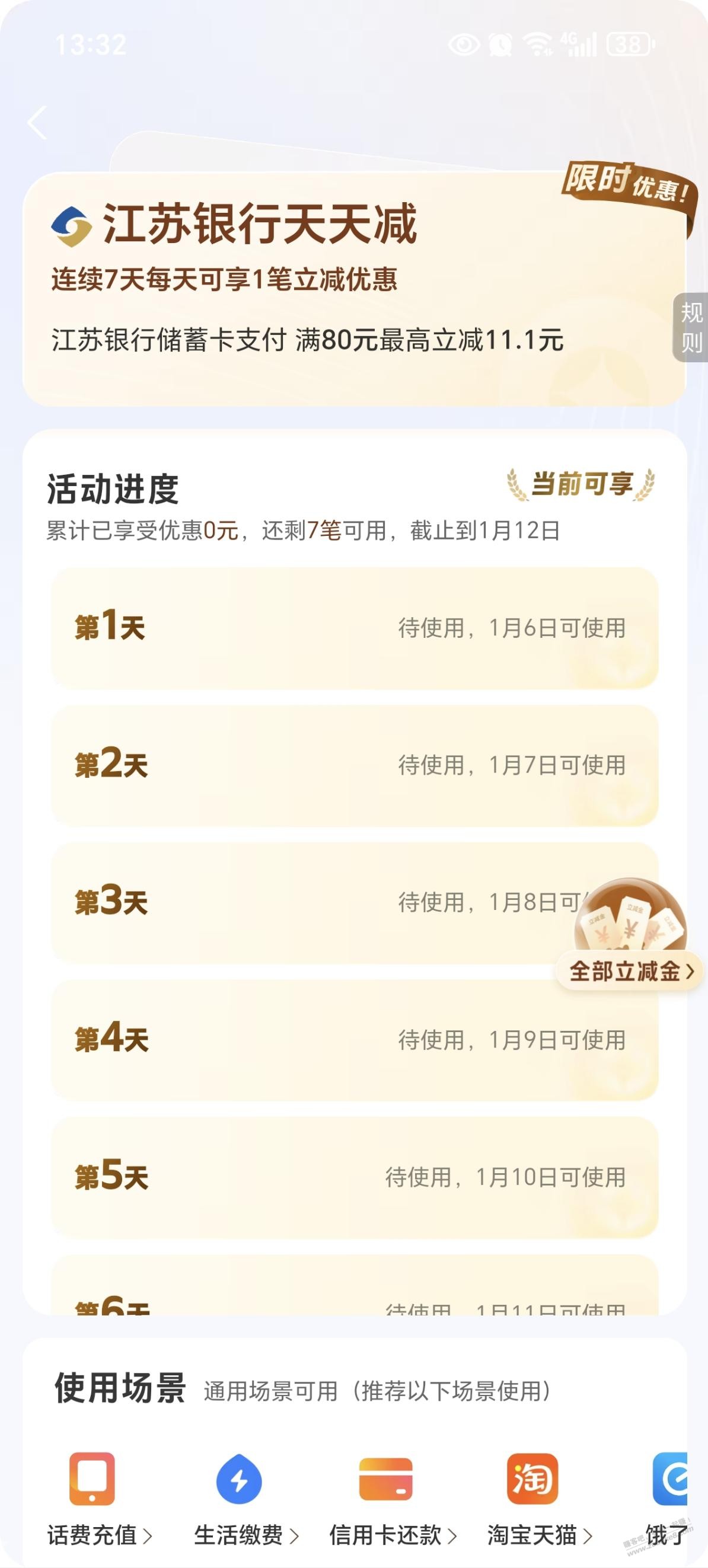Go back with the top-left arrow
The height and width of the screenshot is (1568, 708).
click(x=39, y=122)
